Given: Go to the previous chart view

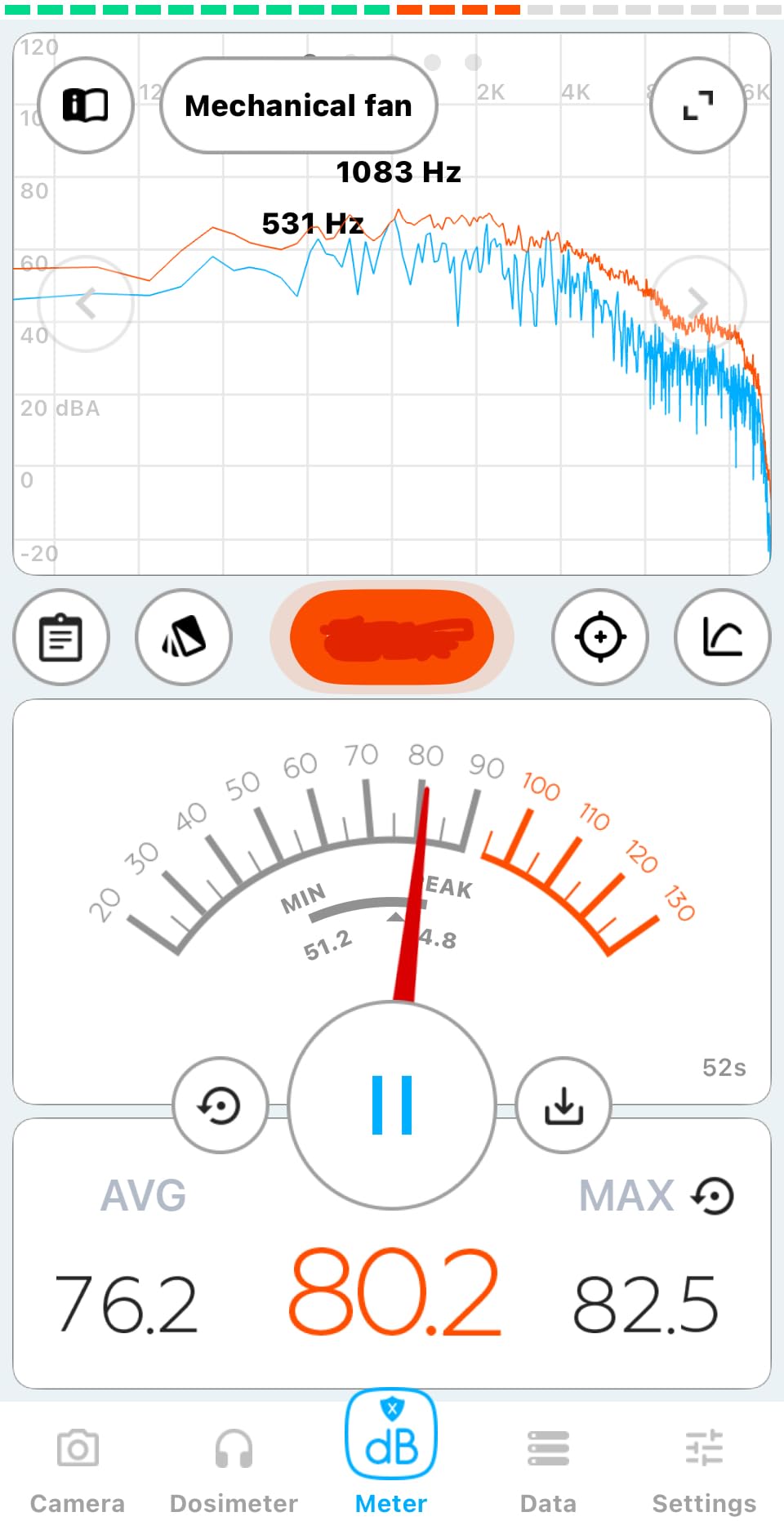Looking at the screenshot, I should [x=86, y=304].
